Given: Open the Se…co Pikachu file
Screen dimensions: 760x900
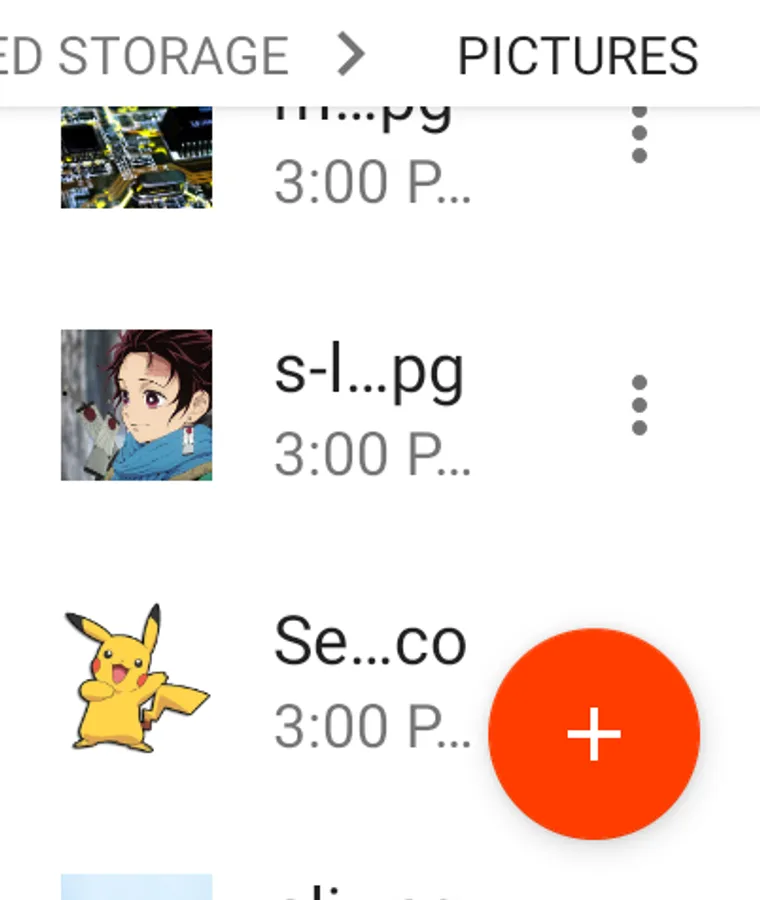Looking at the screenshot, I should 368,680.
